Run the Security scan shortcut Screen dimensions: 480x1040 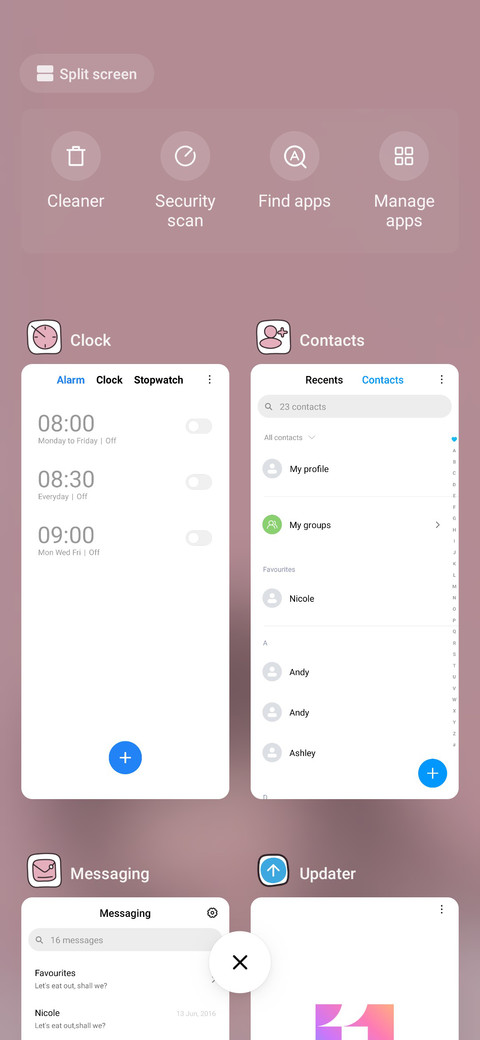185,180
